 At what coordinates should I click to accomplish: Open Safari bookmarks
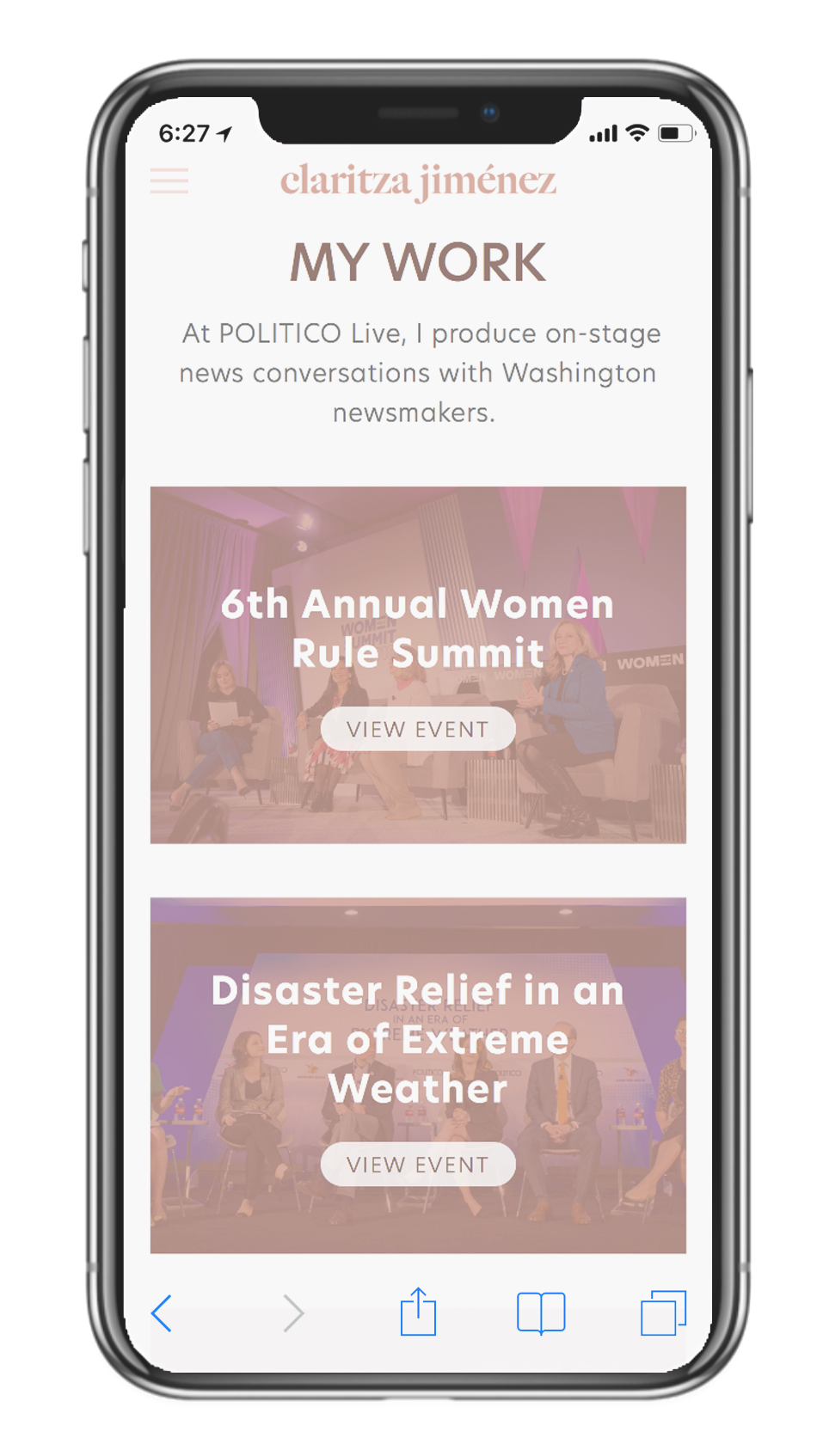pos(541,1313)
